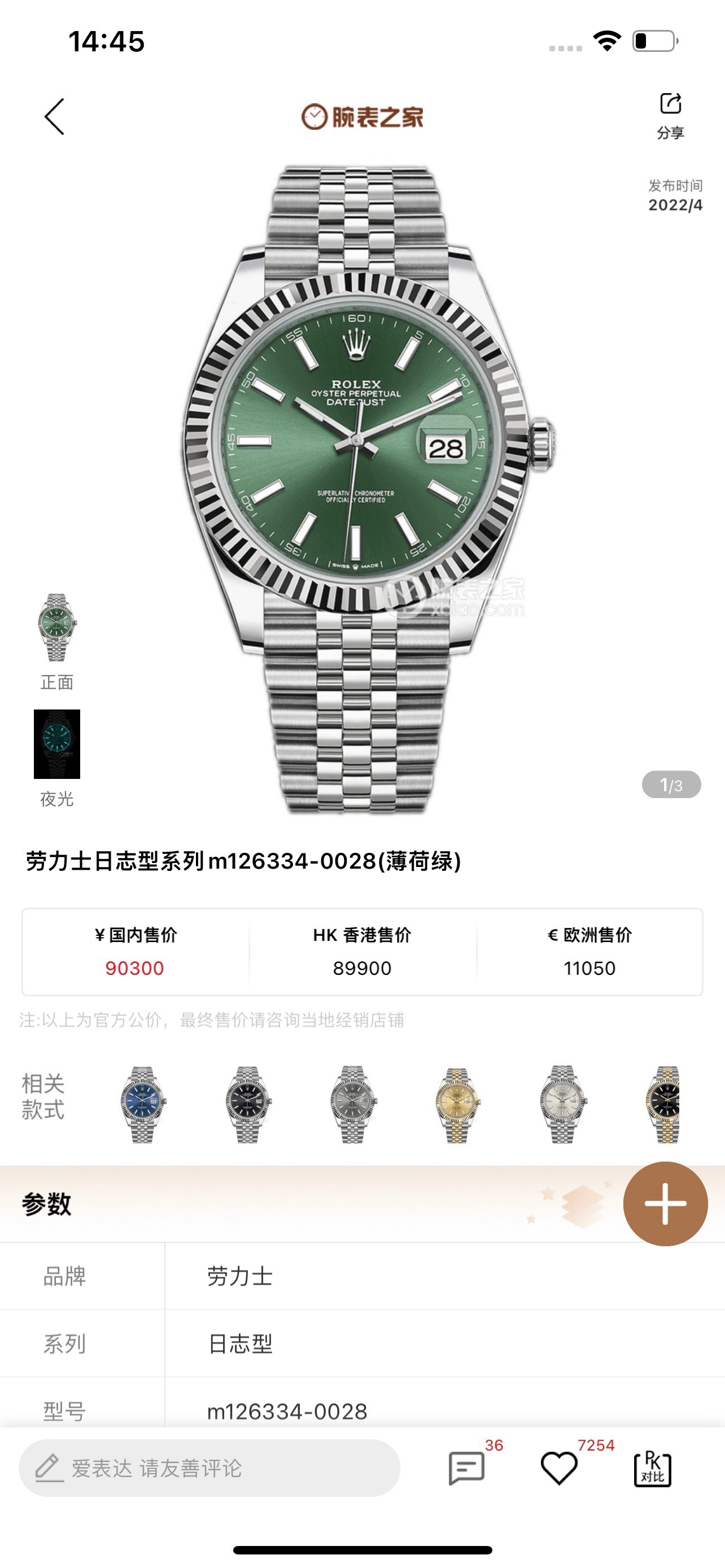This screenshot has height=1568, width=725.
Task: Share this watch via 分享
Action: 670,115
